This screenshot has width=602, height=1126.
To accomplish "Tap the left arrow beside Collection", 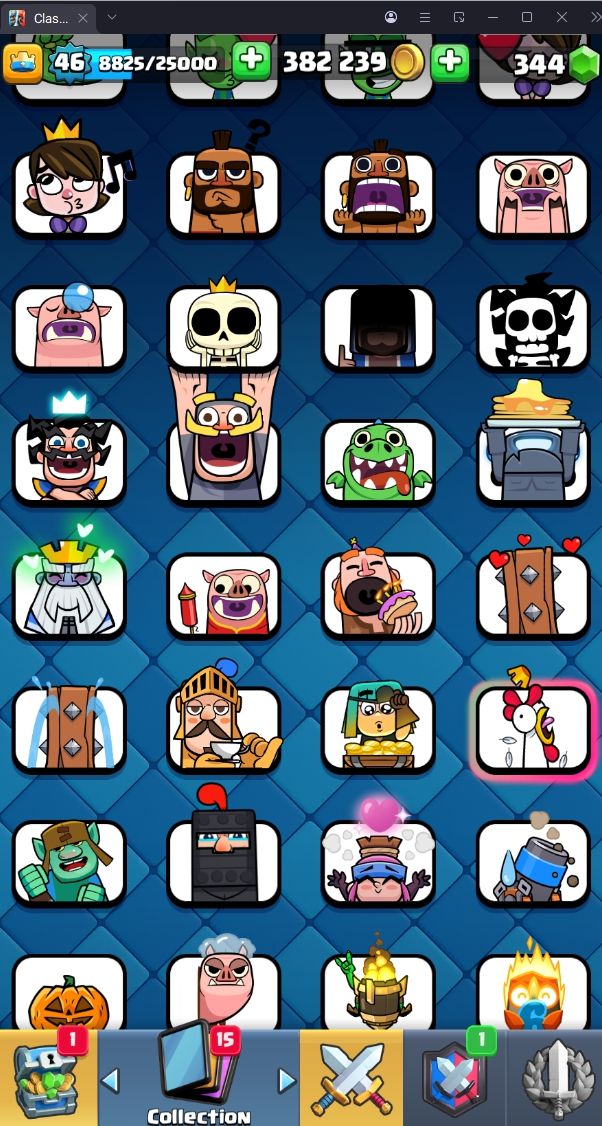I will (x=111, y=1080).
